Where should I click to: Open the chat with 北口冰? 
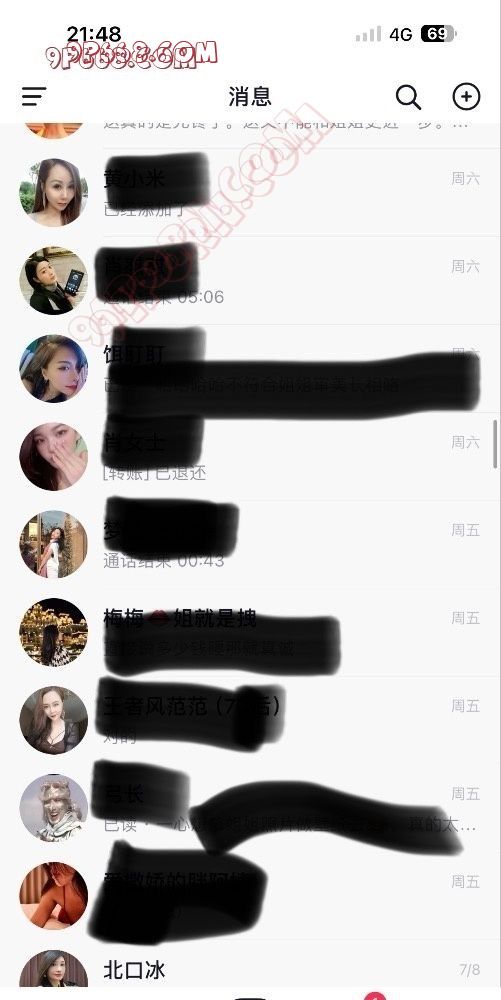coord(250,969)
